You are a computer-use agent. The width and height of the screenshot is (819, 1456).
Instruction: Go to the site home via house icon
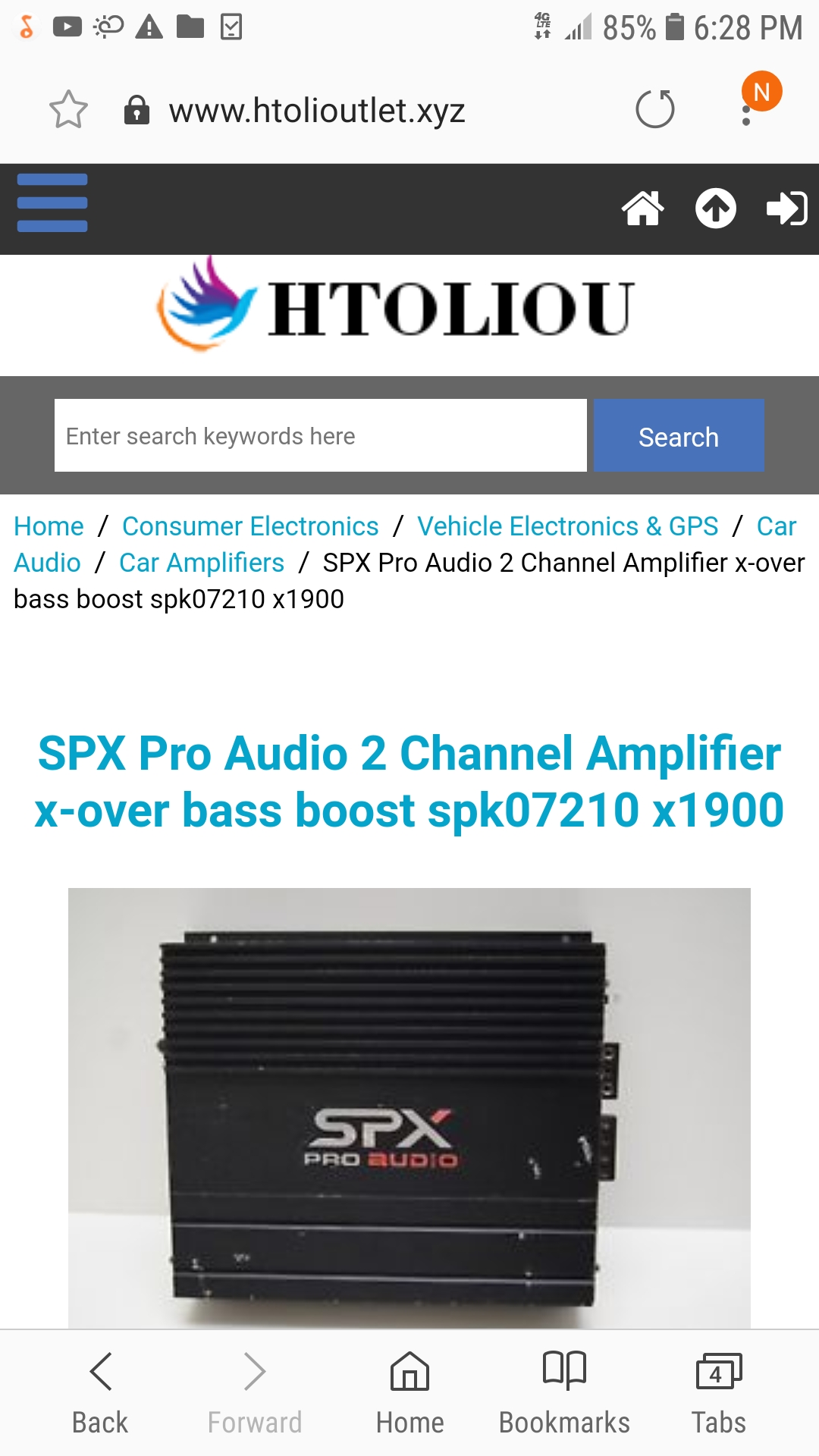coord(643,208)
